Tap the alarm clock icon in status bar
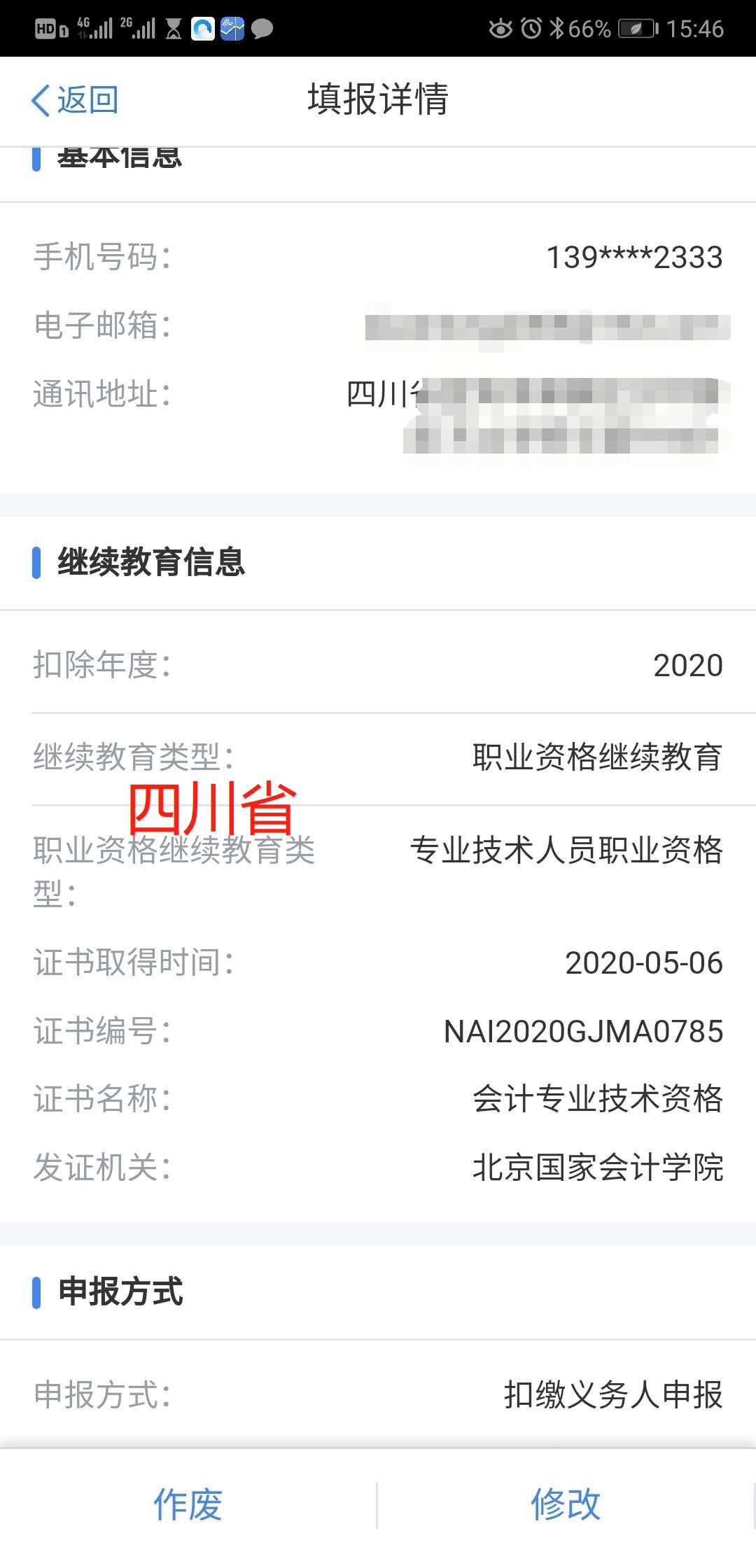756x1568 pixels. 532,29
